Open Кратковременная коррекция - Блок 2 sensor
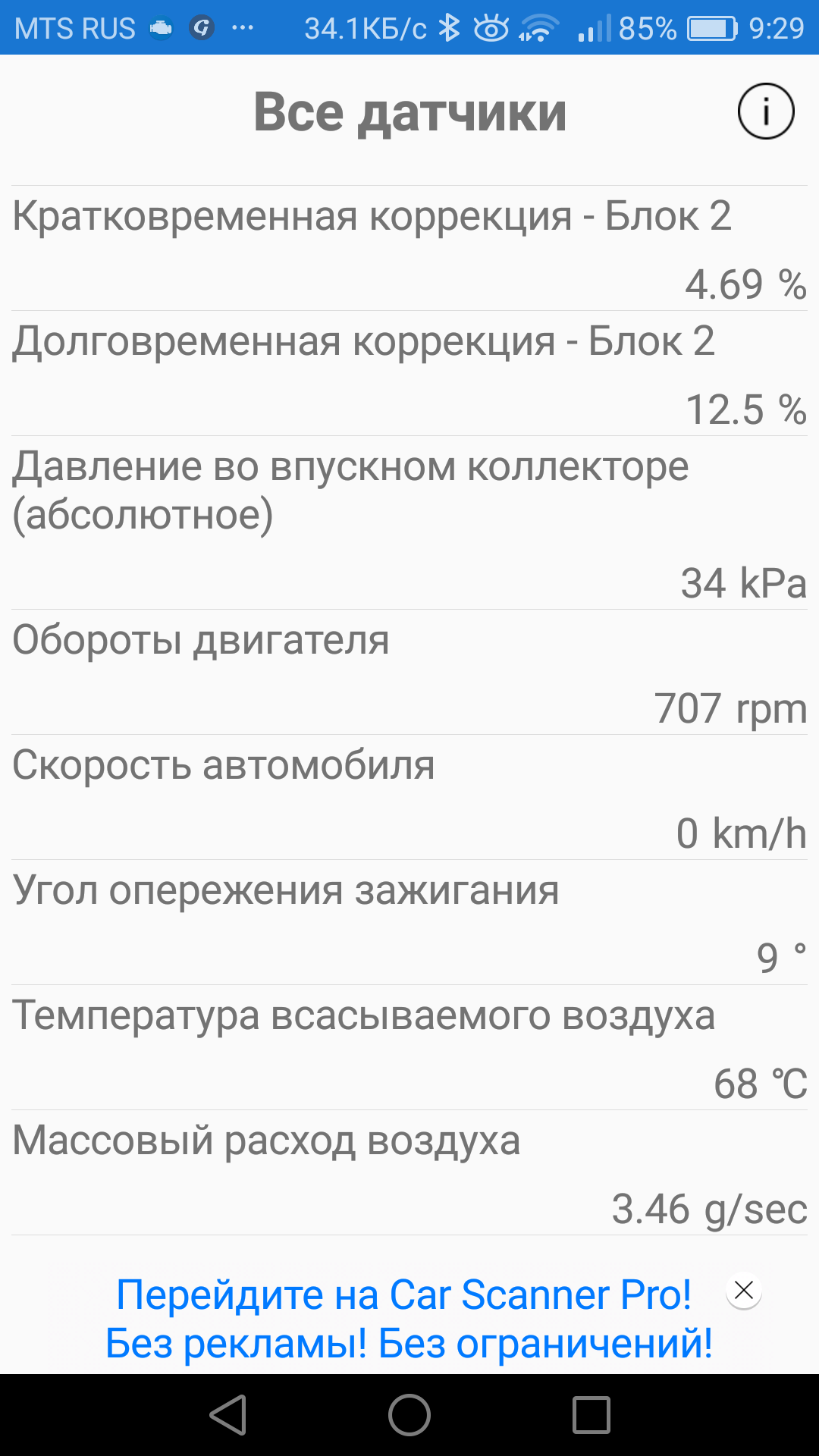This screenshot has height=1456, width=819. (409, 248)
